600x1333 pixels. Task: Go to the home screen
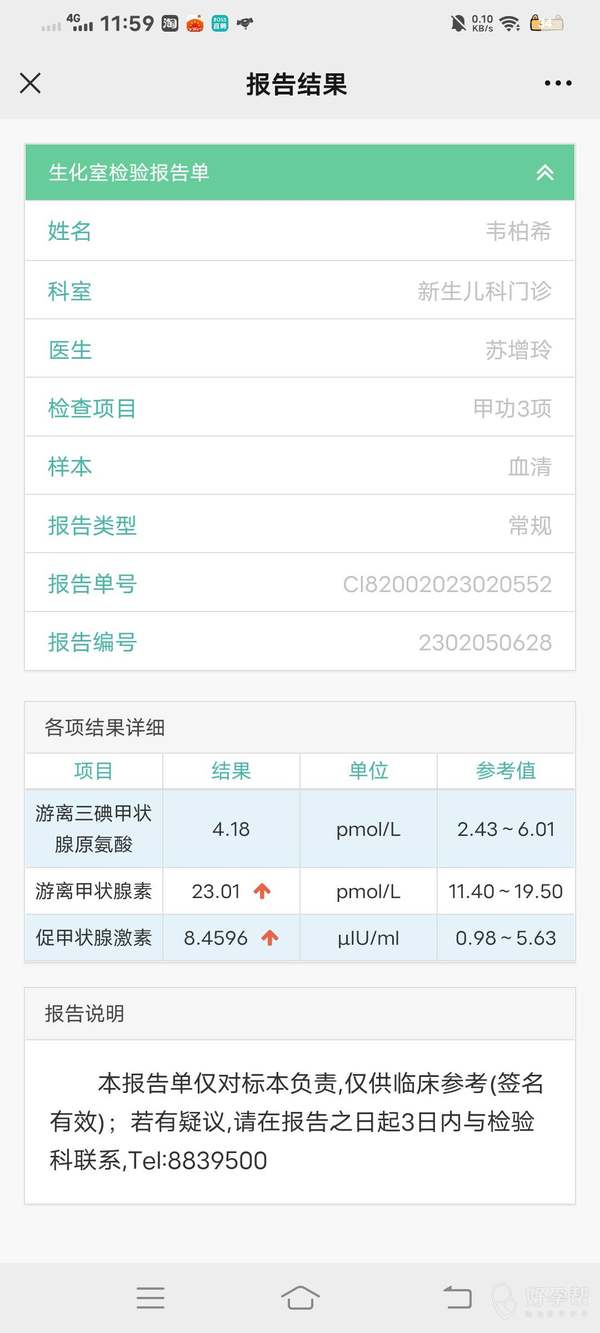pyautogui.click(x=300, y=1298)
